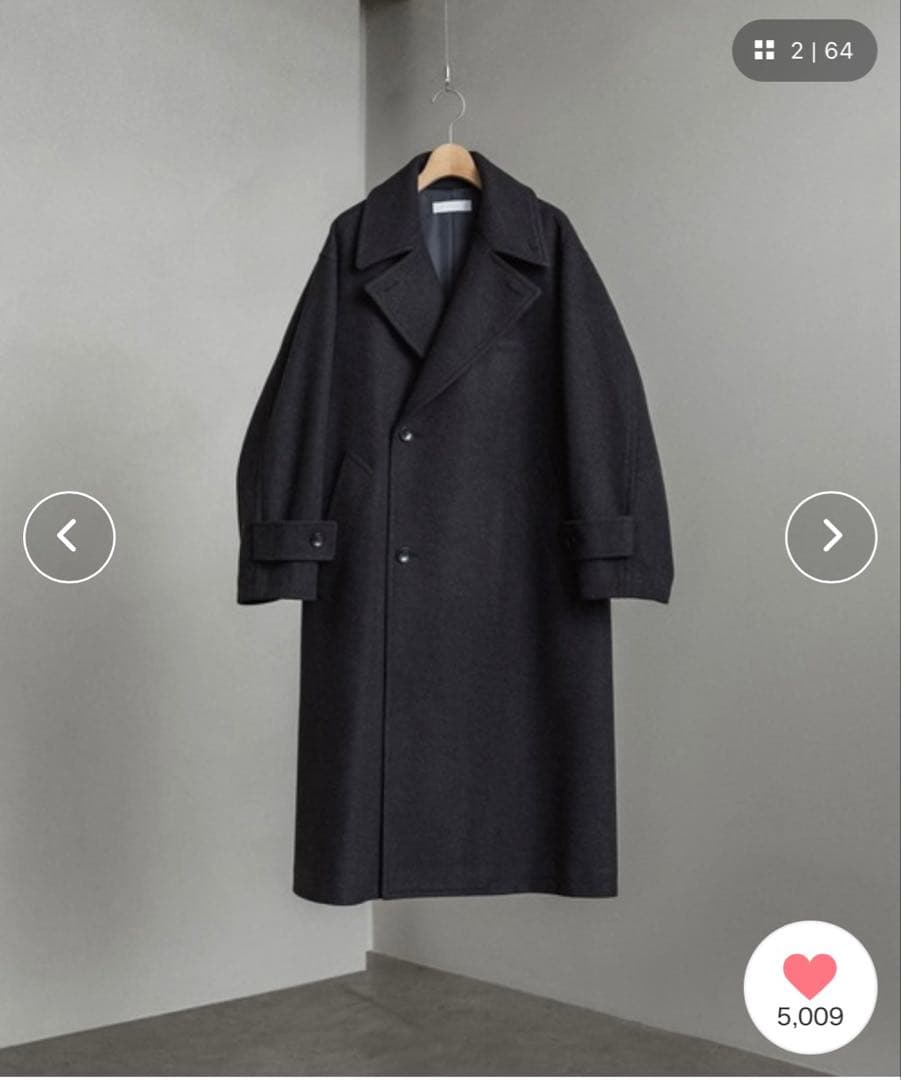Advance to the next photo with the right arrow

point(829,536)
